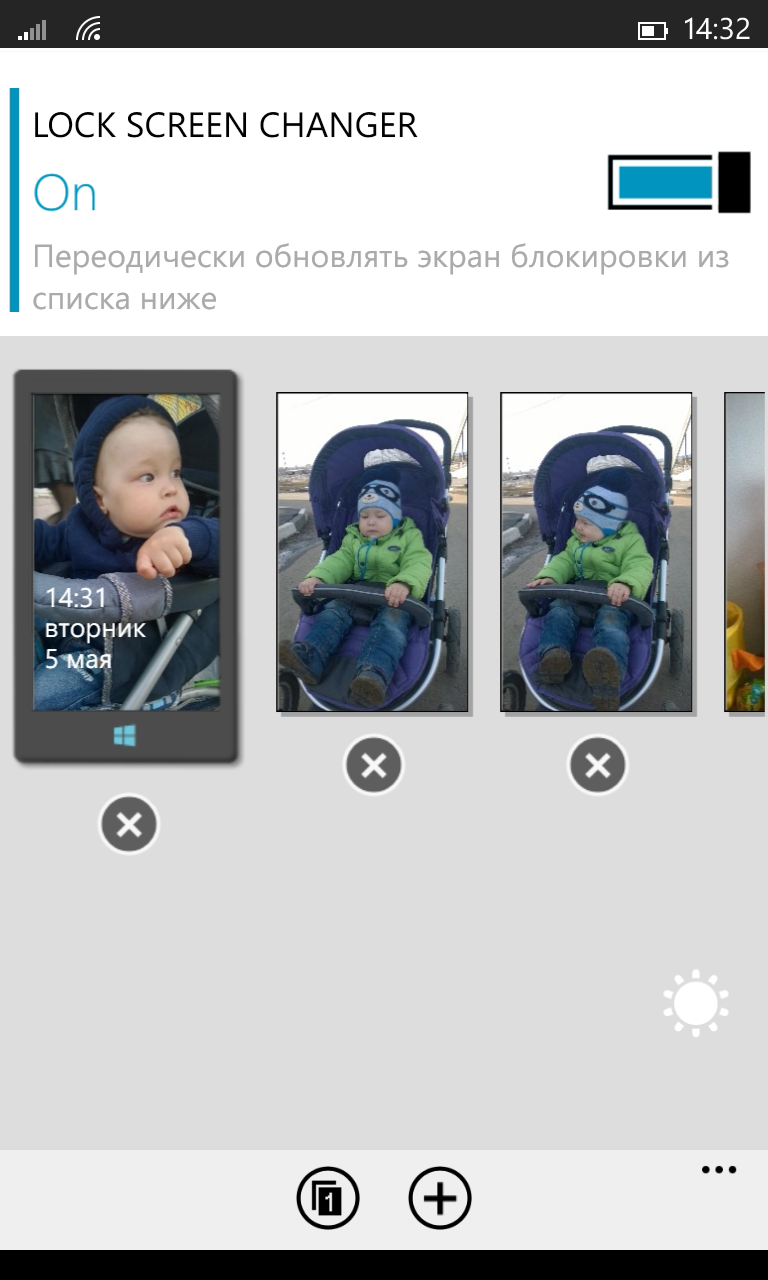
Task: Turn off the Lock Screen Changer switch
Action: click(x=679, y=182)
